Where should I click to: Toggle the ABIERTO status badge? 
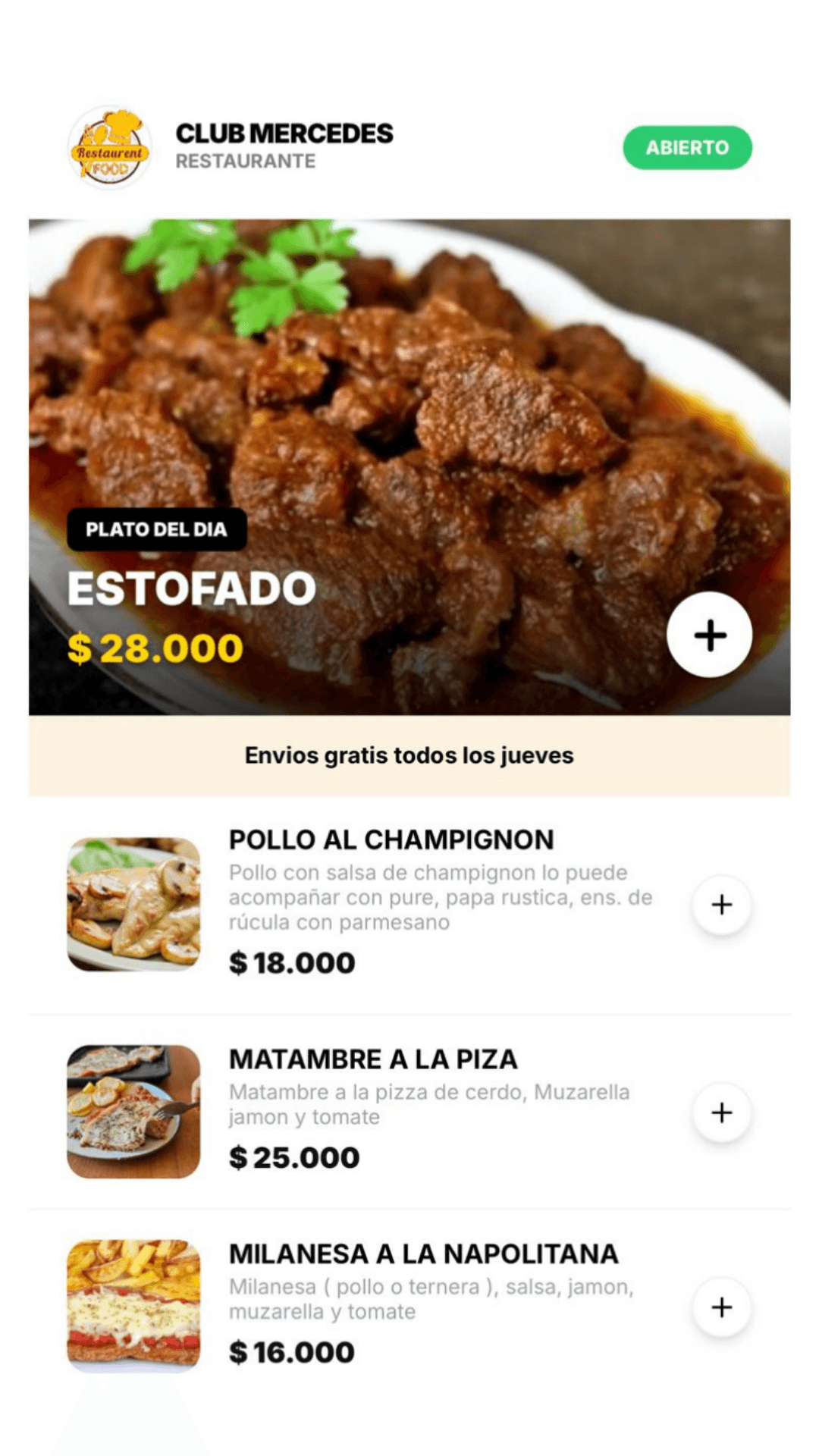click(x=687, y=147)
